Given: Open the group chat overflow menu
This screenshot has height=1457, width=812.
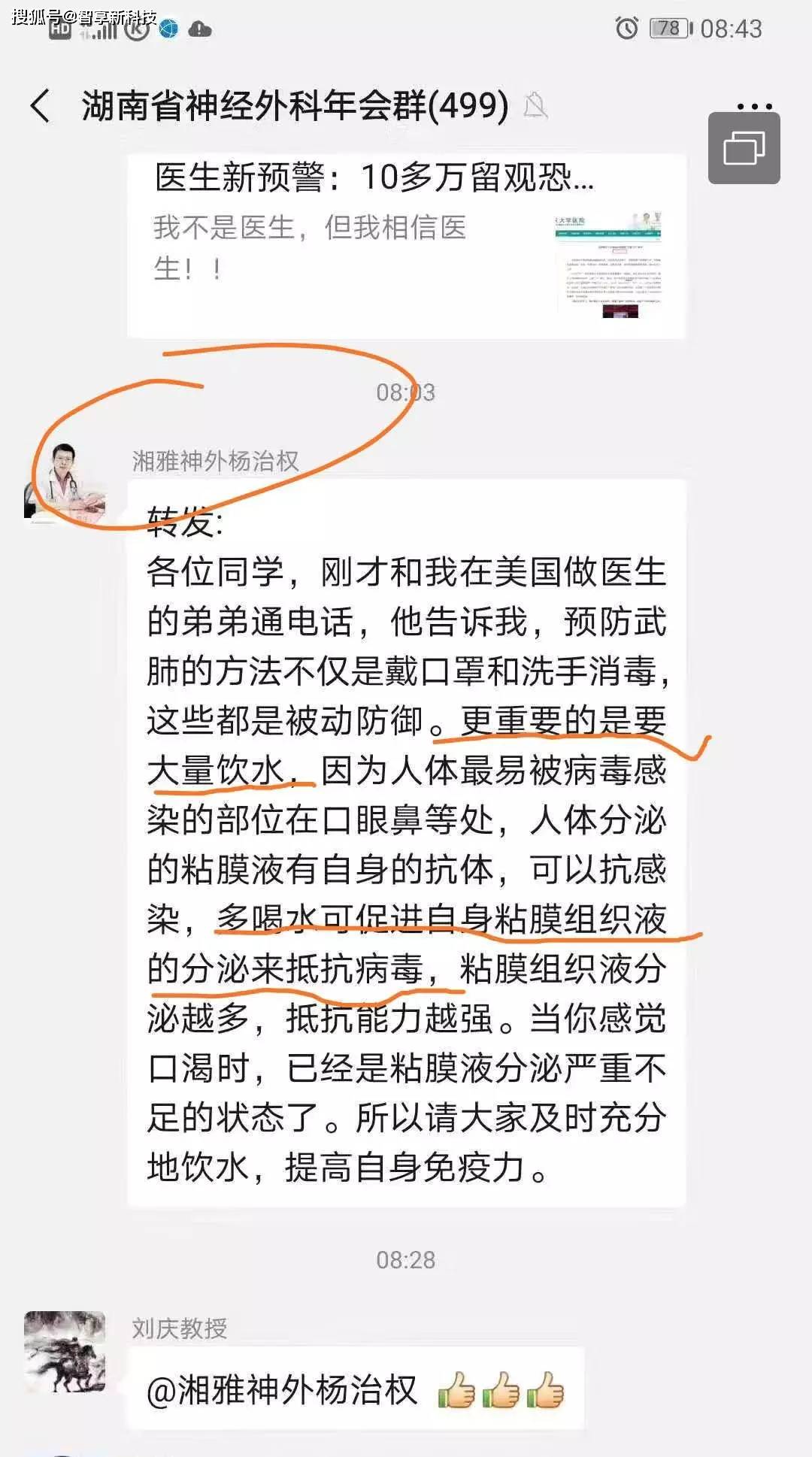Looking at the screenshot, I should tap(754, 106).
